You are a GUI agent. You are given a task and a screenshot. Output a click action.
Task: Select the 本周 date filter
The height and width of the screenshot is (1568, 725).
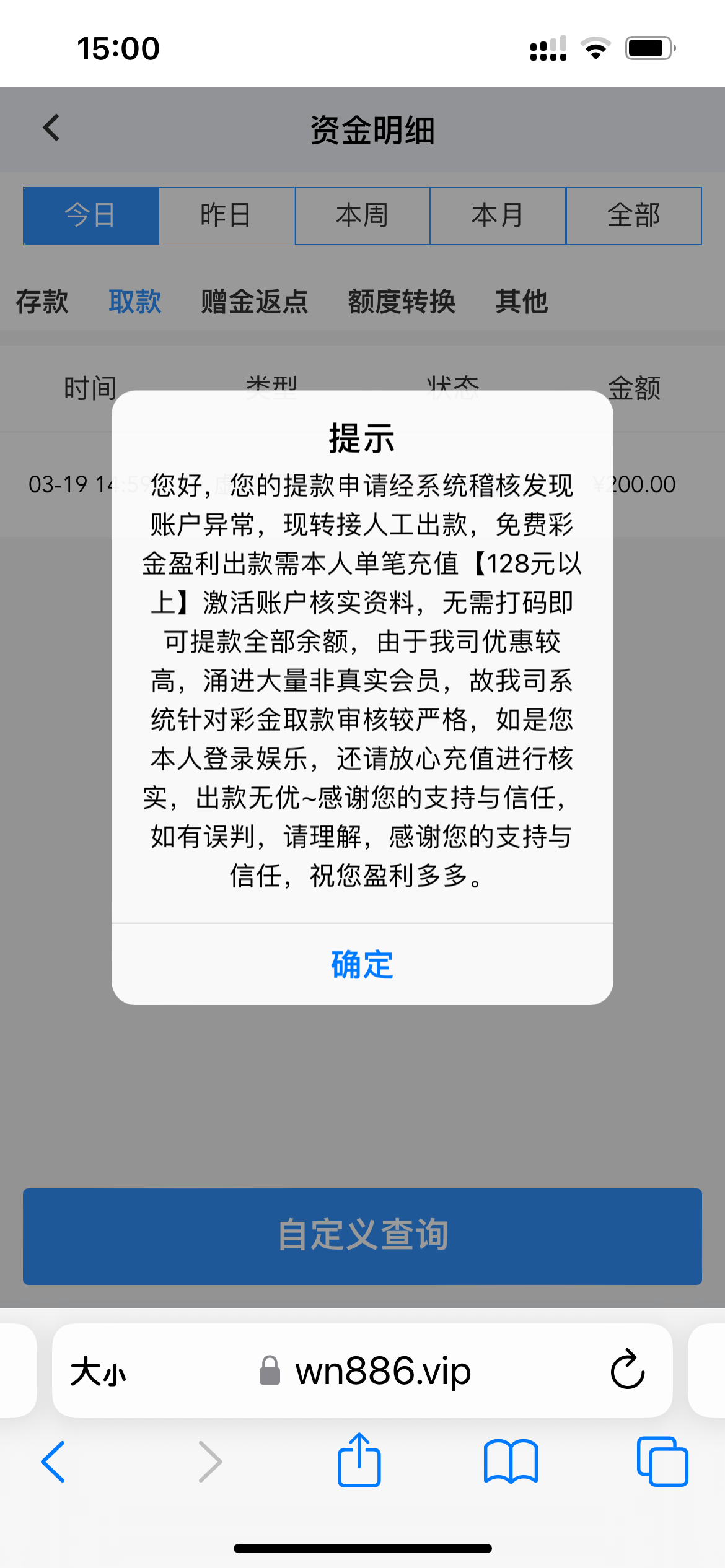[x=362, y=215]
